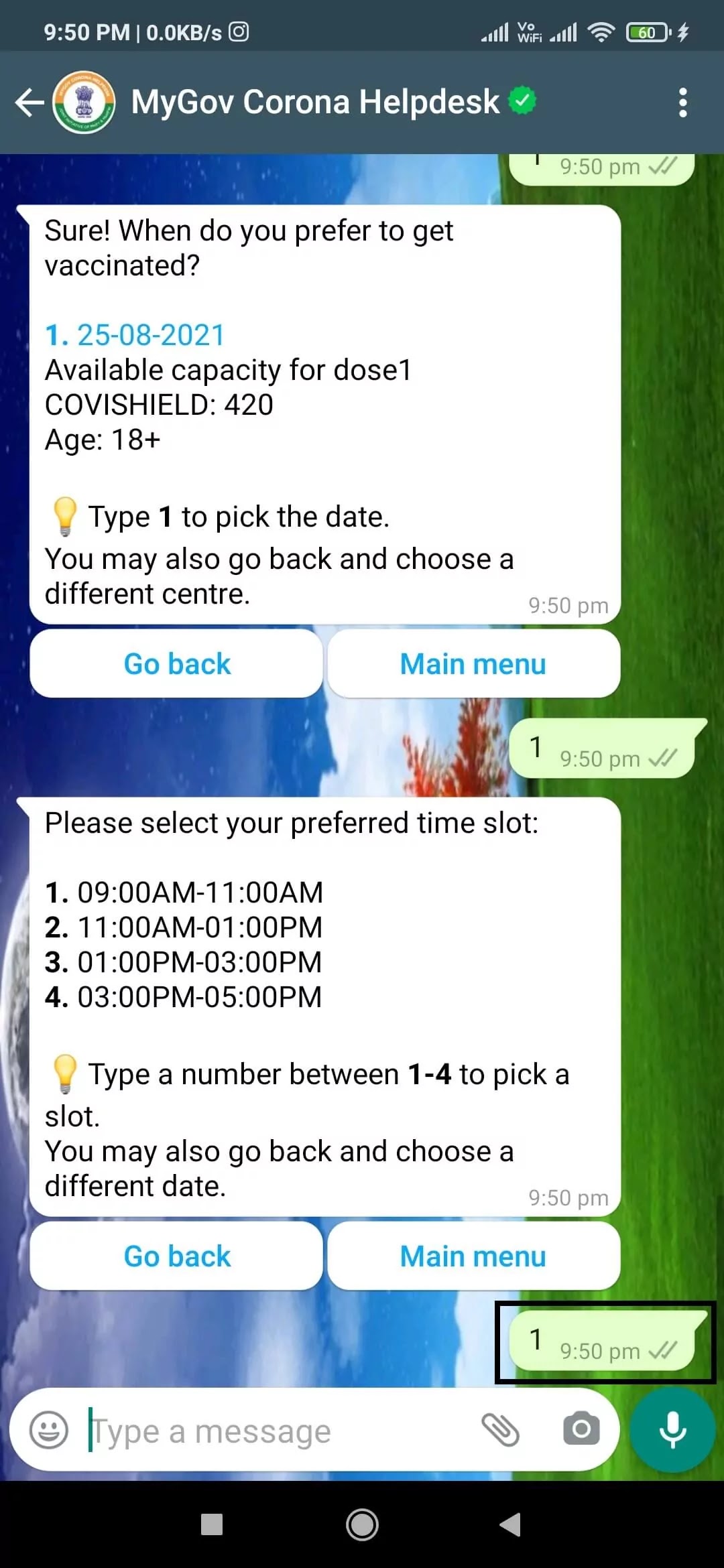Attach a file with the paperclip icon

tap(501, 1429)
